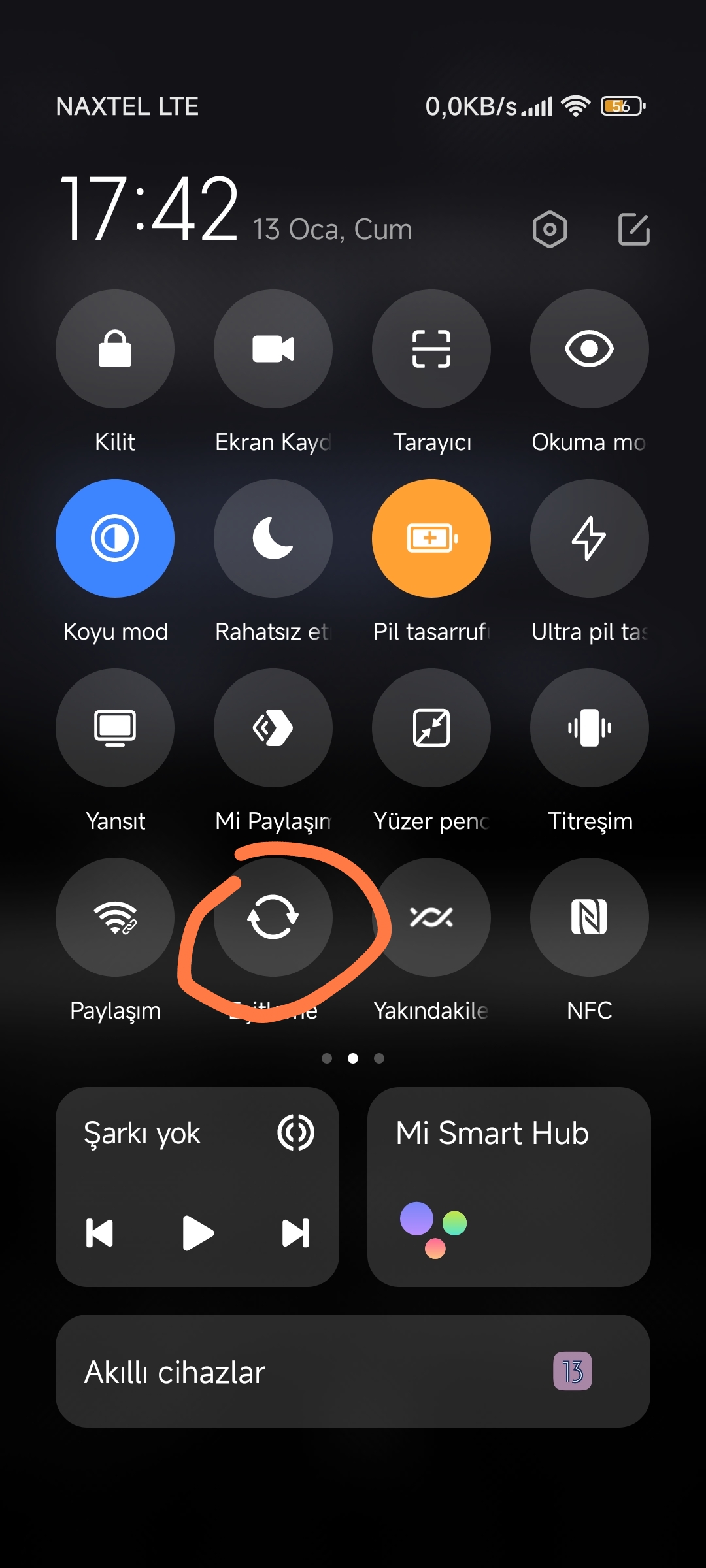Turn off Koyu mod dark mode
Image resolution: width=706 pixels, height=1568 pixels.
(x=115, y=538)
